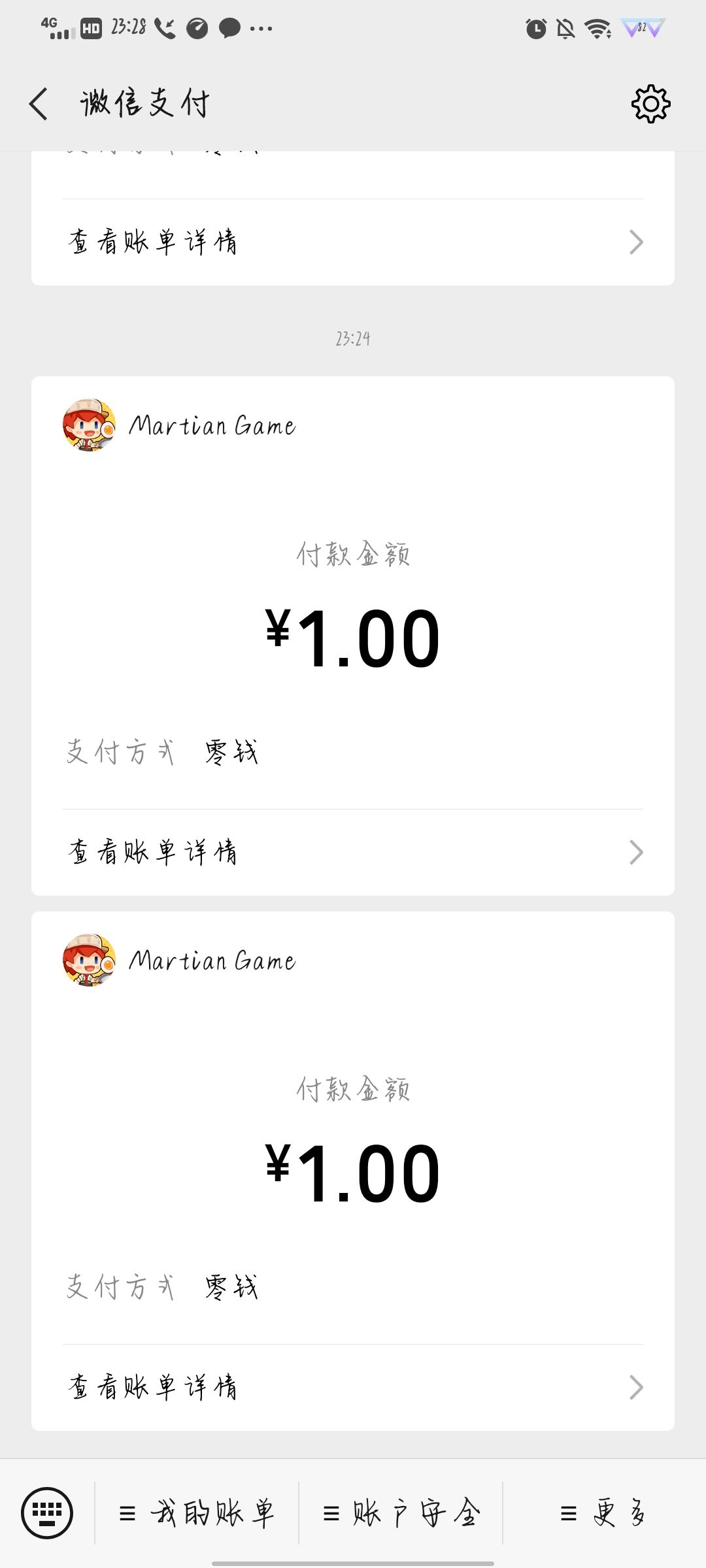
Task: Open 查看账单详情 on the card before the 23:24 timestamp
Action: tap(353, 242)
